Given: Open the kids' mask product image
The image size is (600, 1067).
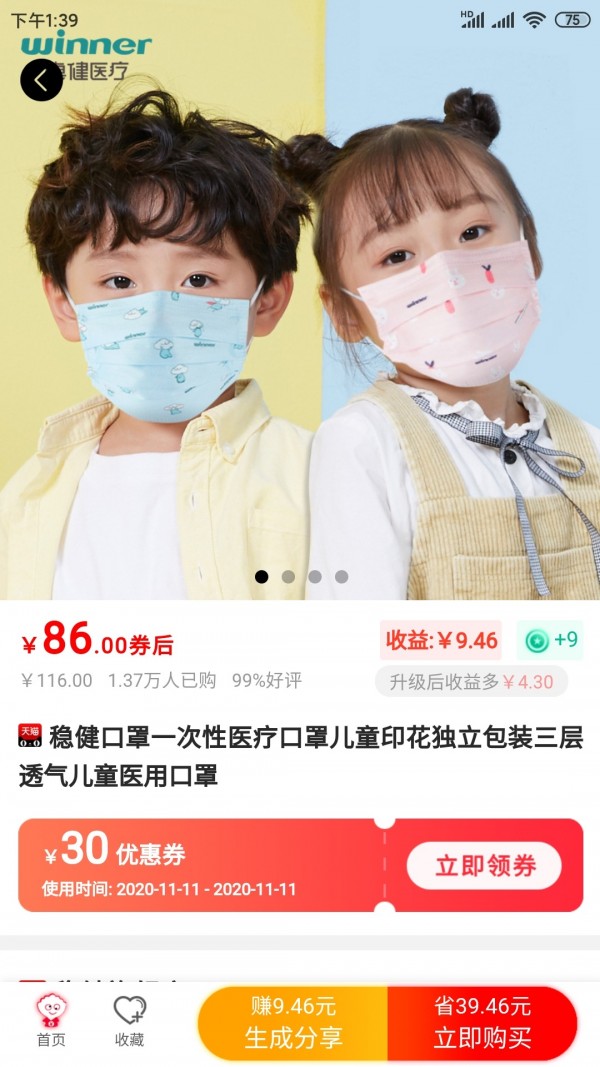Looking at the screenshot, I should pos(300,330).
